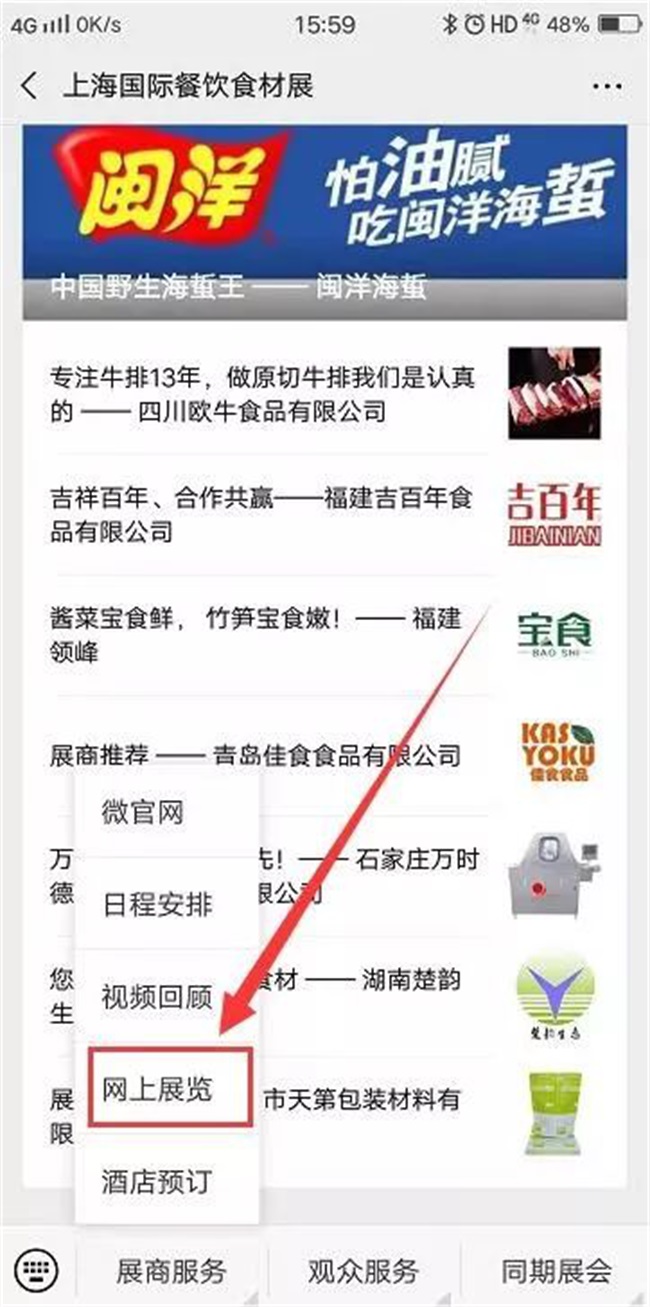Open the 四川欧牛食品 steak article
Viewport: 650px width, 1307px height.
pos(270,394)
